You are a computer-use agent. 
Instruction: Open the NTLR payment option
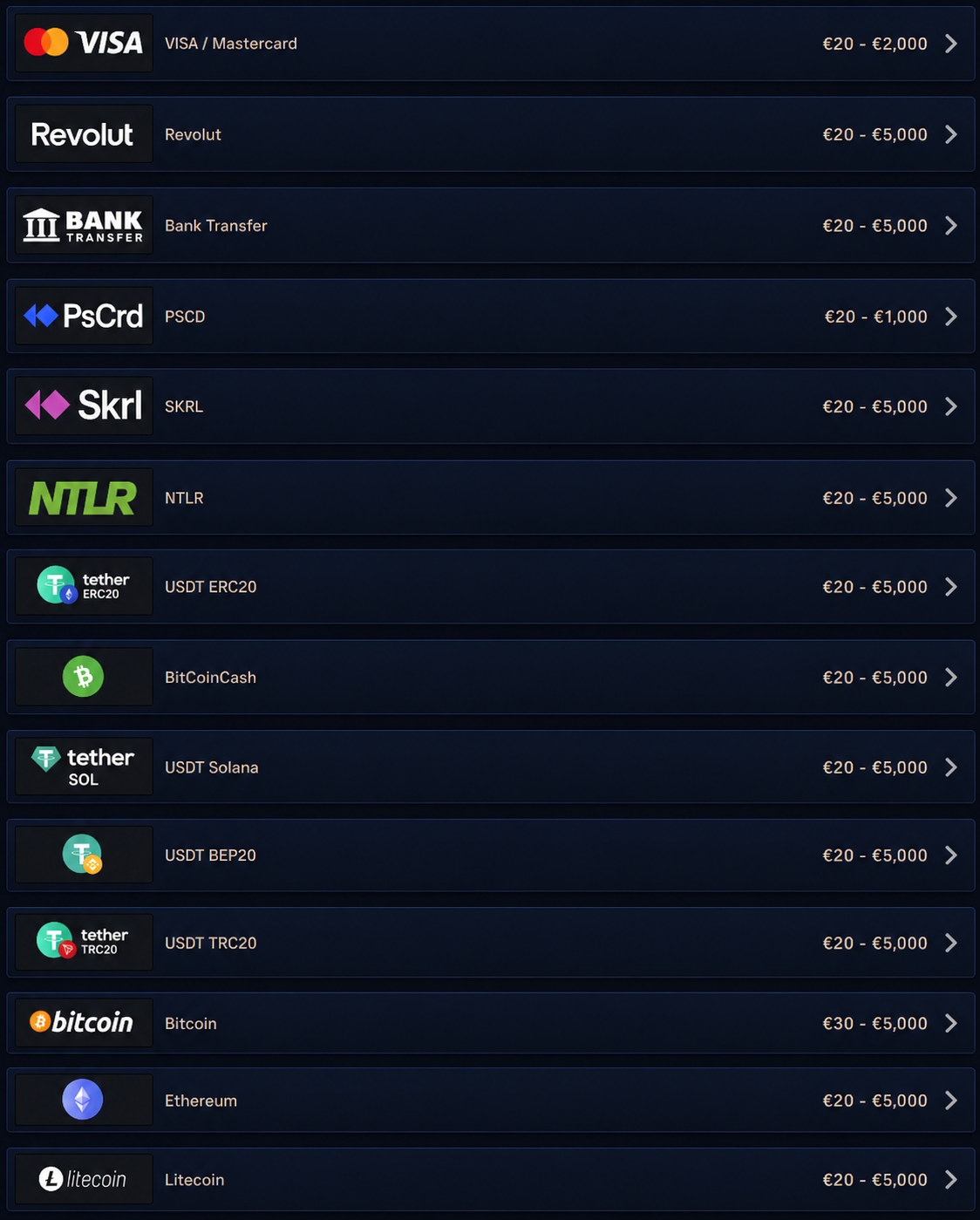click(490, 497)
